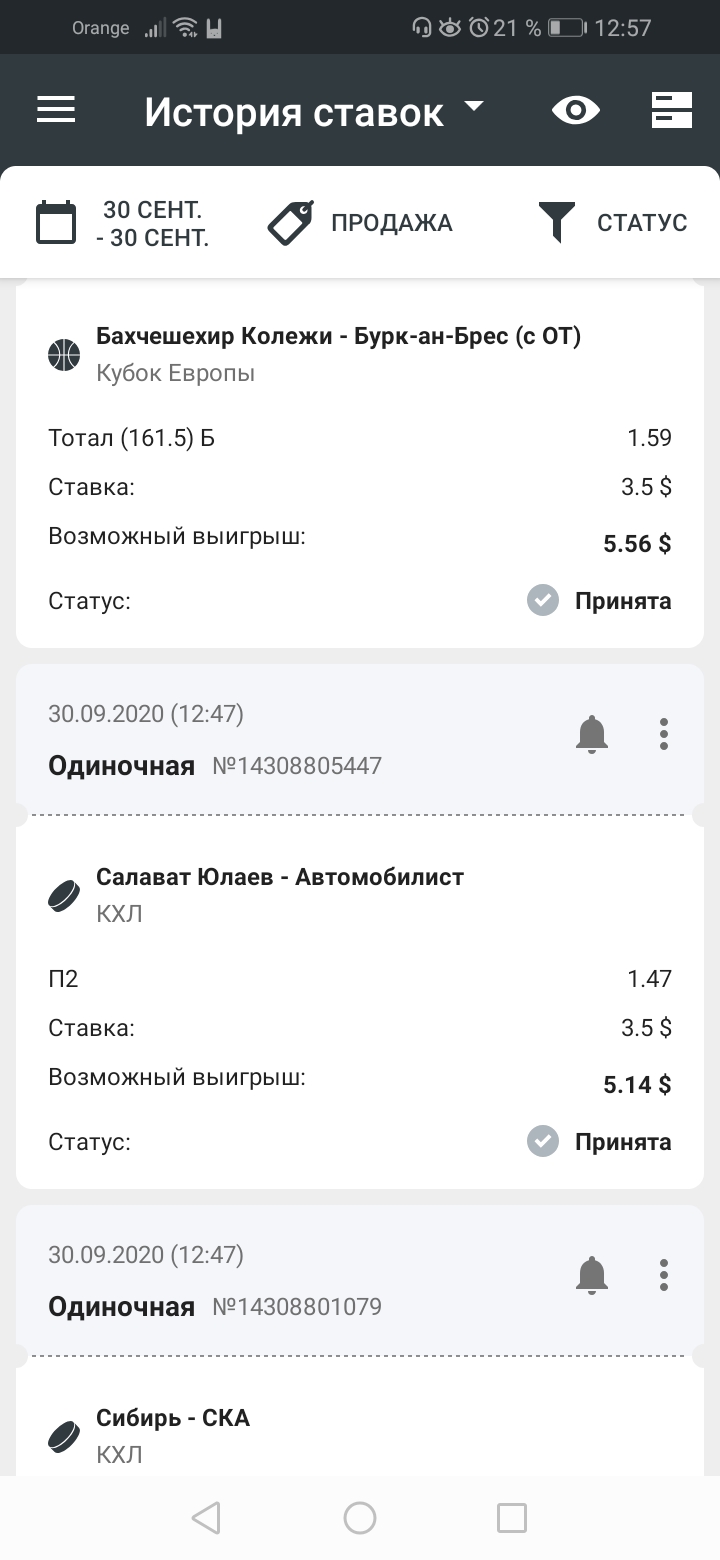The image size is (720, 1560).
Task: Tap the system home button
Action: 360,1518
